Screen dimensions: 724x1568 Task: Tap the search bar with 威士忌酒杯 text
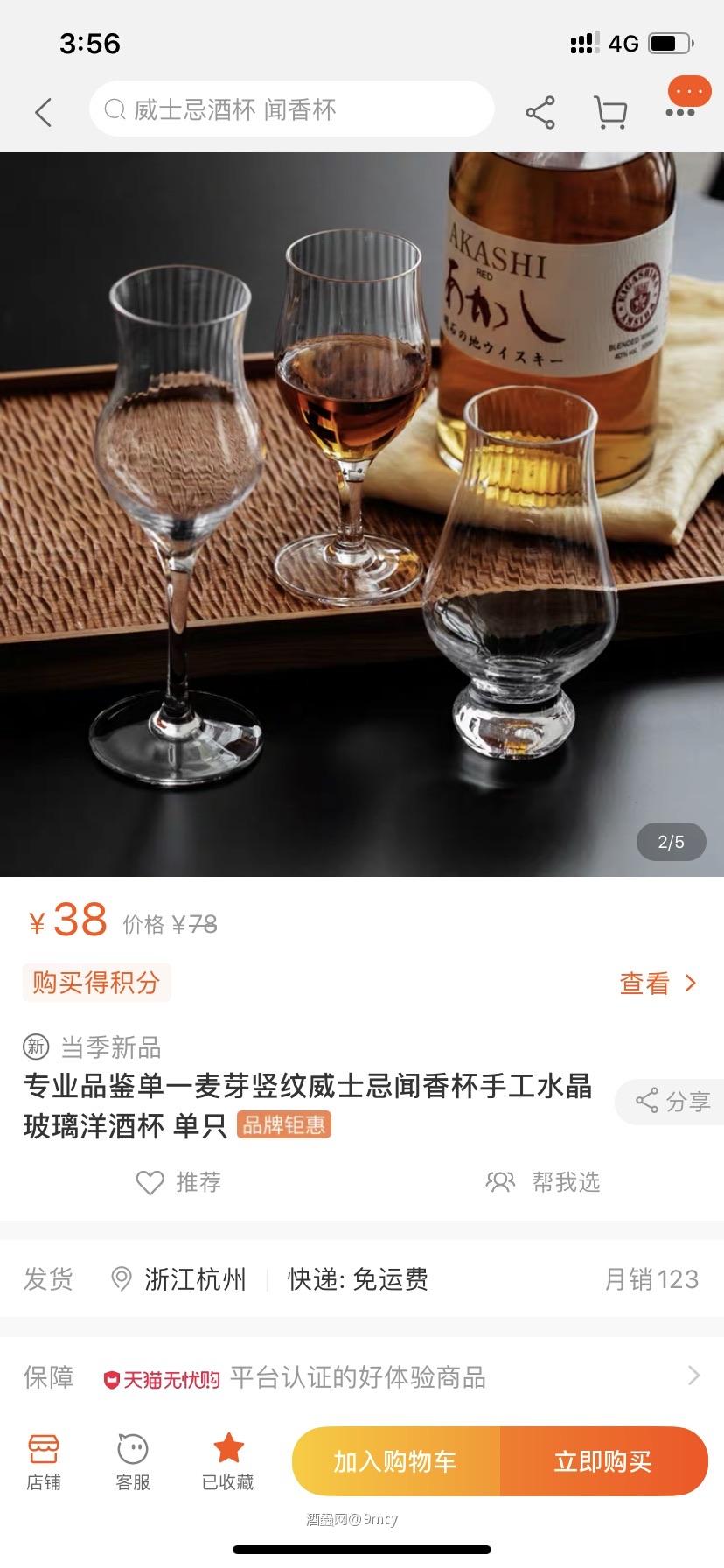292,108
